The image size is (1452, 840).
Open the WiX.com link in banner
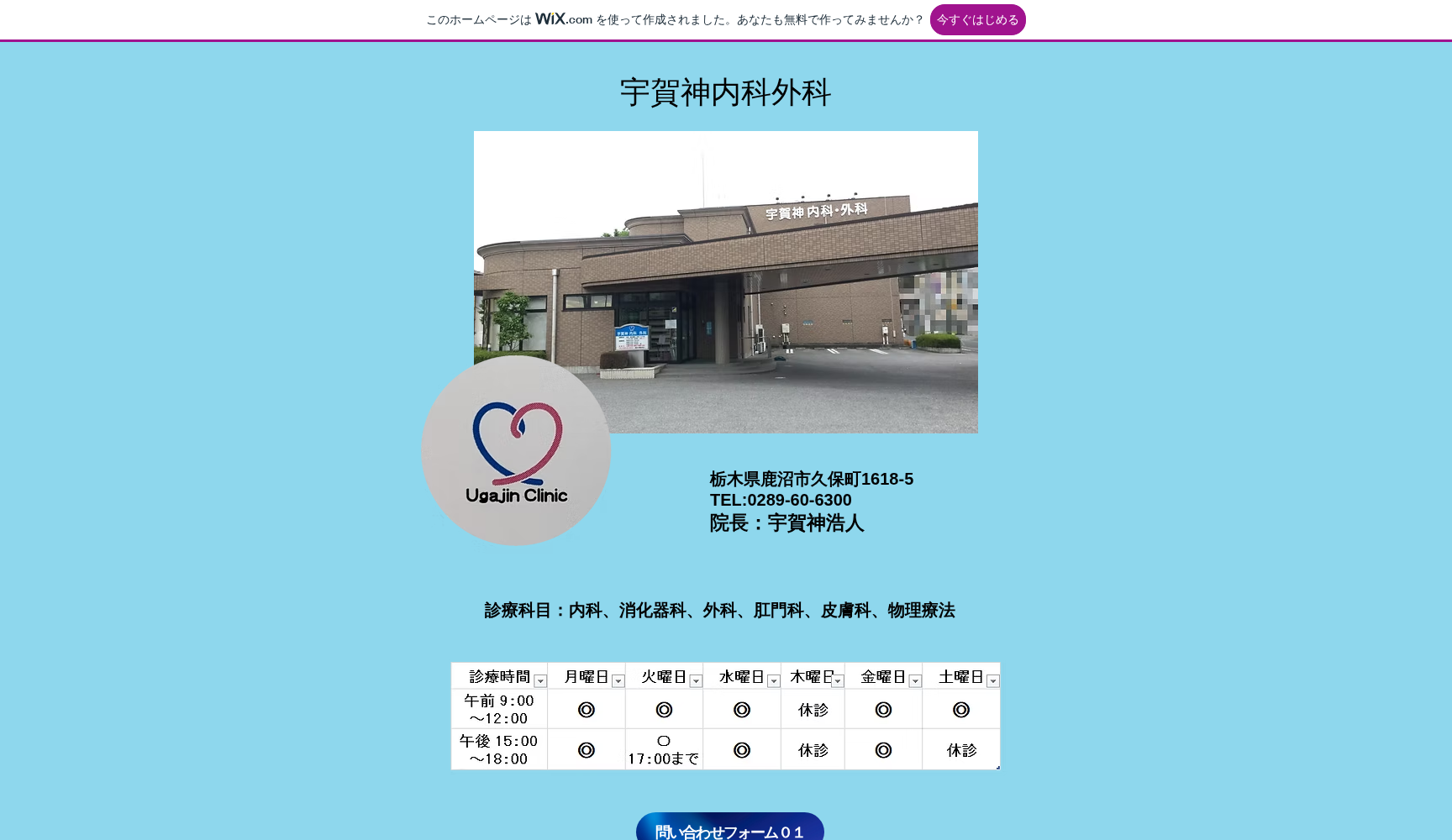tap(564, 18)
